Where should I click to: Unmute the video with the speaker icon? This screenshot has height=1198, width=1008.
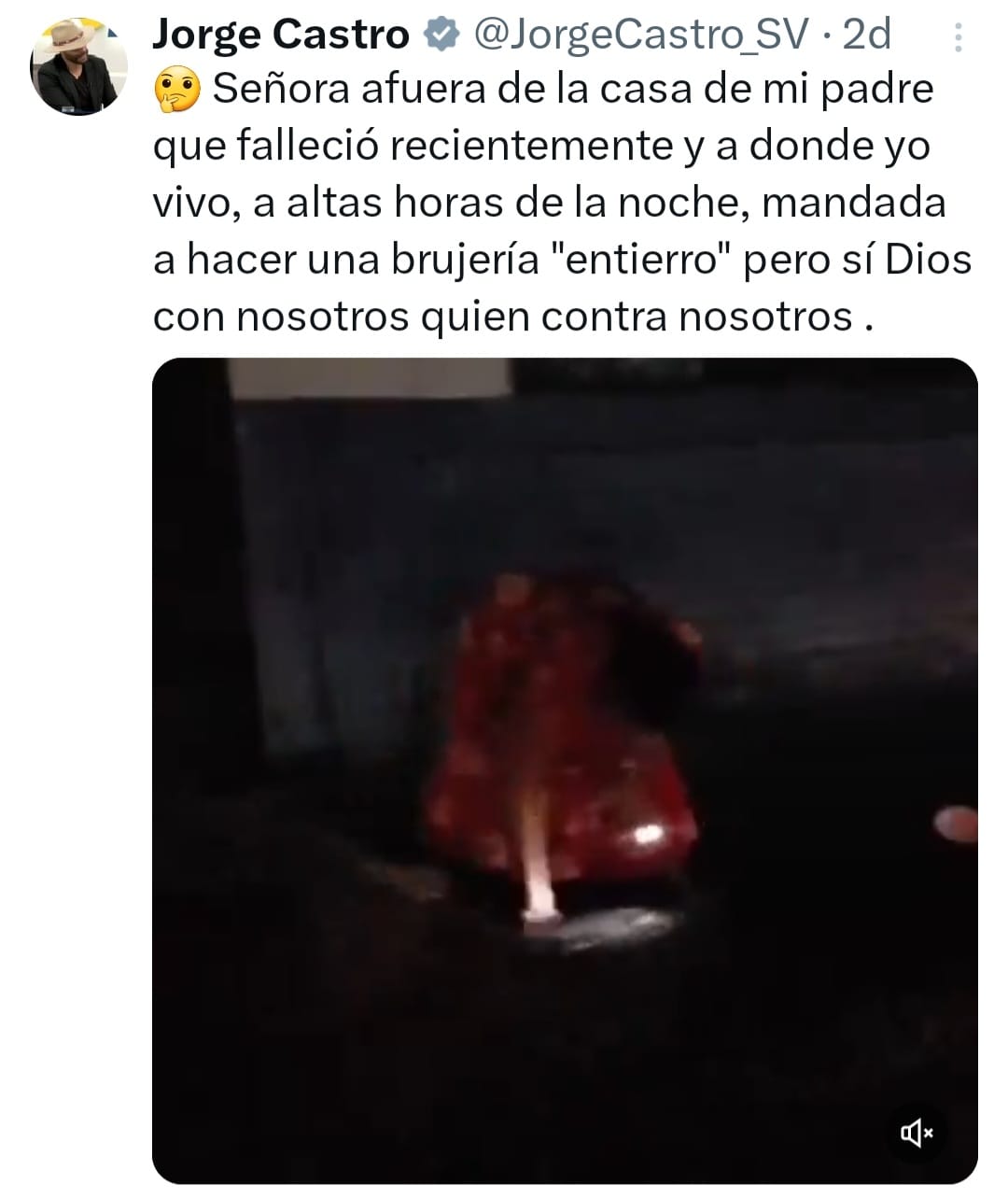click(916, 1134)
